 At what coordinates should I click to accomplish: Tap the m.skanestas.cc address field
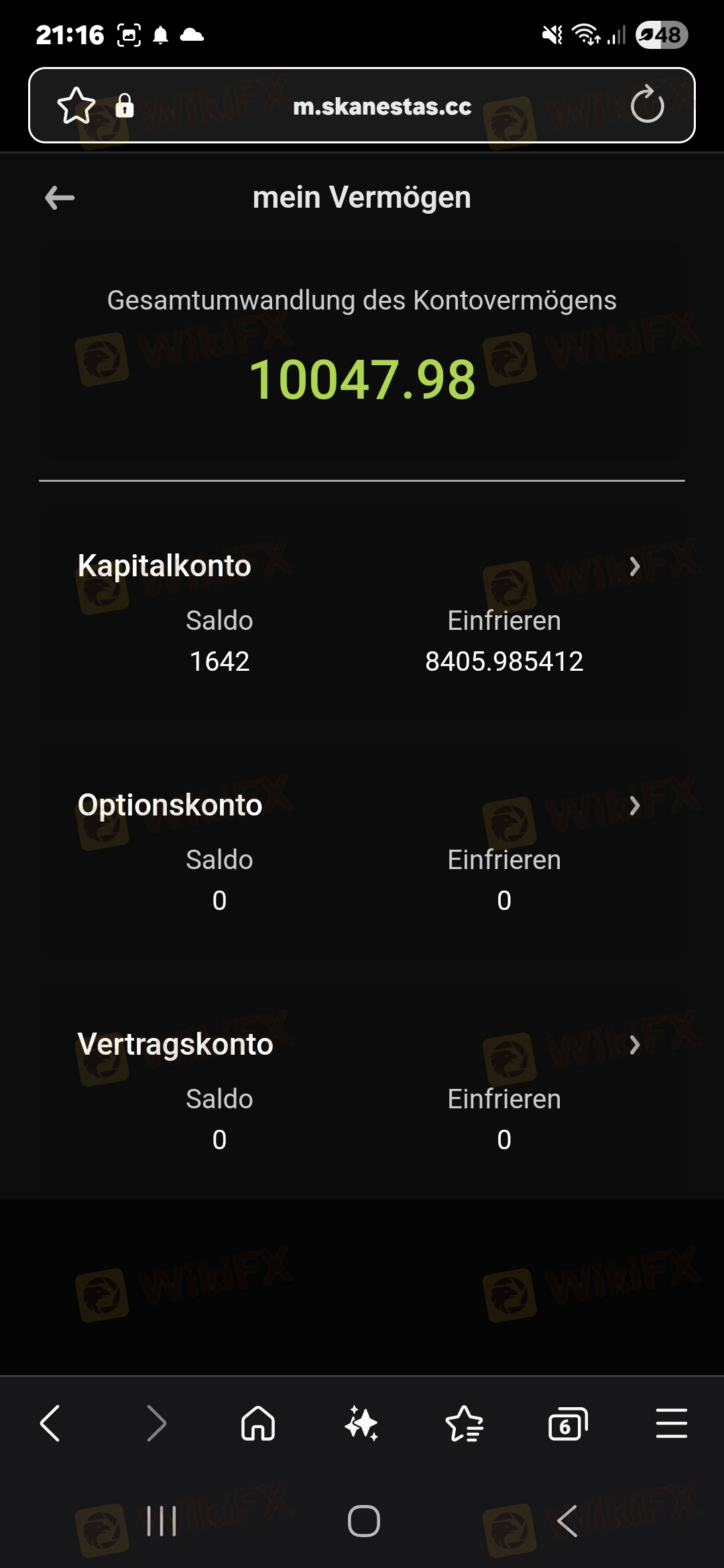[x=382, y=107]
